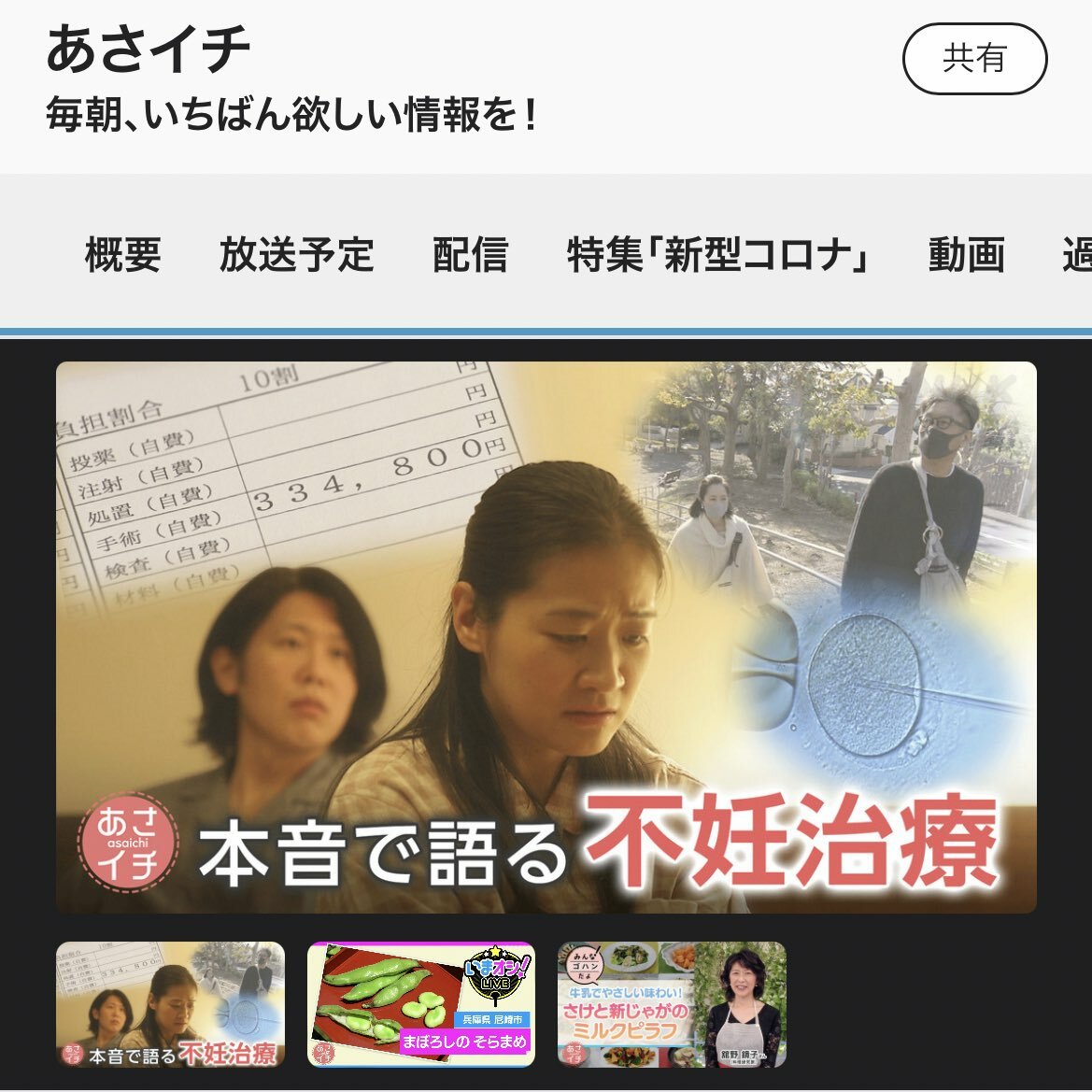This screenshot has height=1092, width=1092.
Task: Open the 概要 tab
Action: (122, 255)
